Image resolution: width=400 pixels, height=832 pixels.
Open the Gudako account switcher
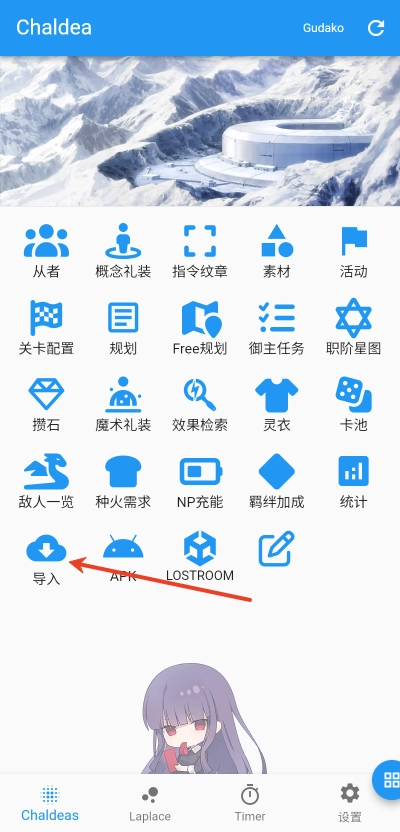point(323,28)
